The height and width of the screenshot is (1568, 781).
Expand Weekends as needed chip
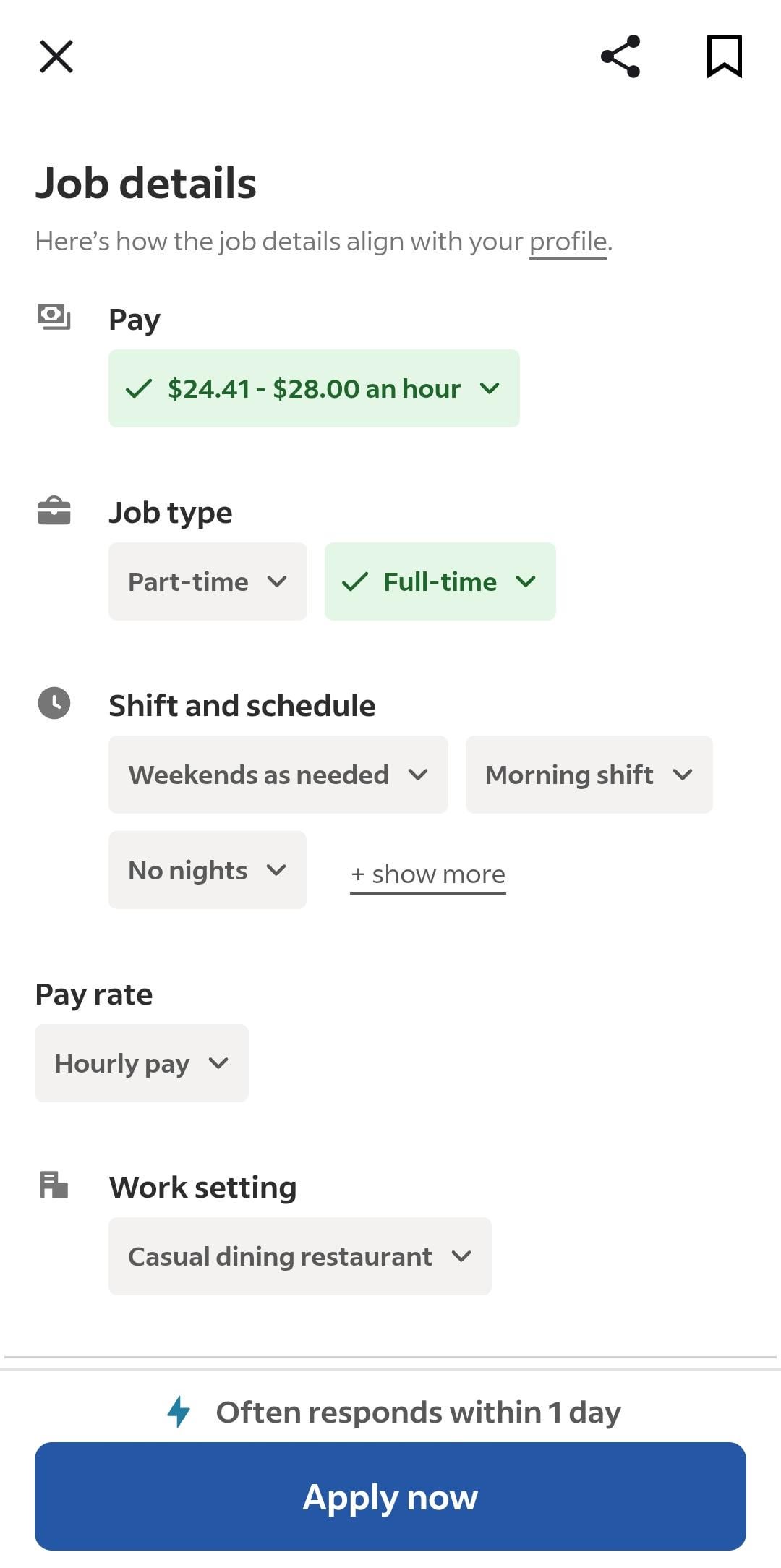(278, 775)
